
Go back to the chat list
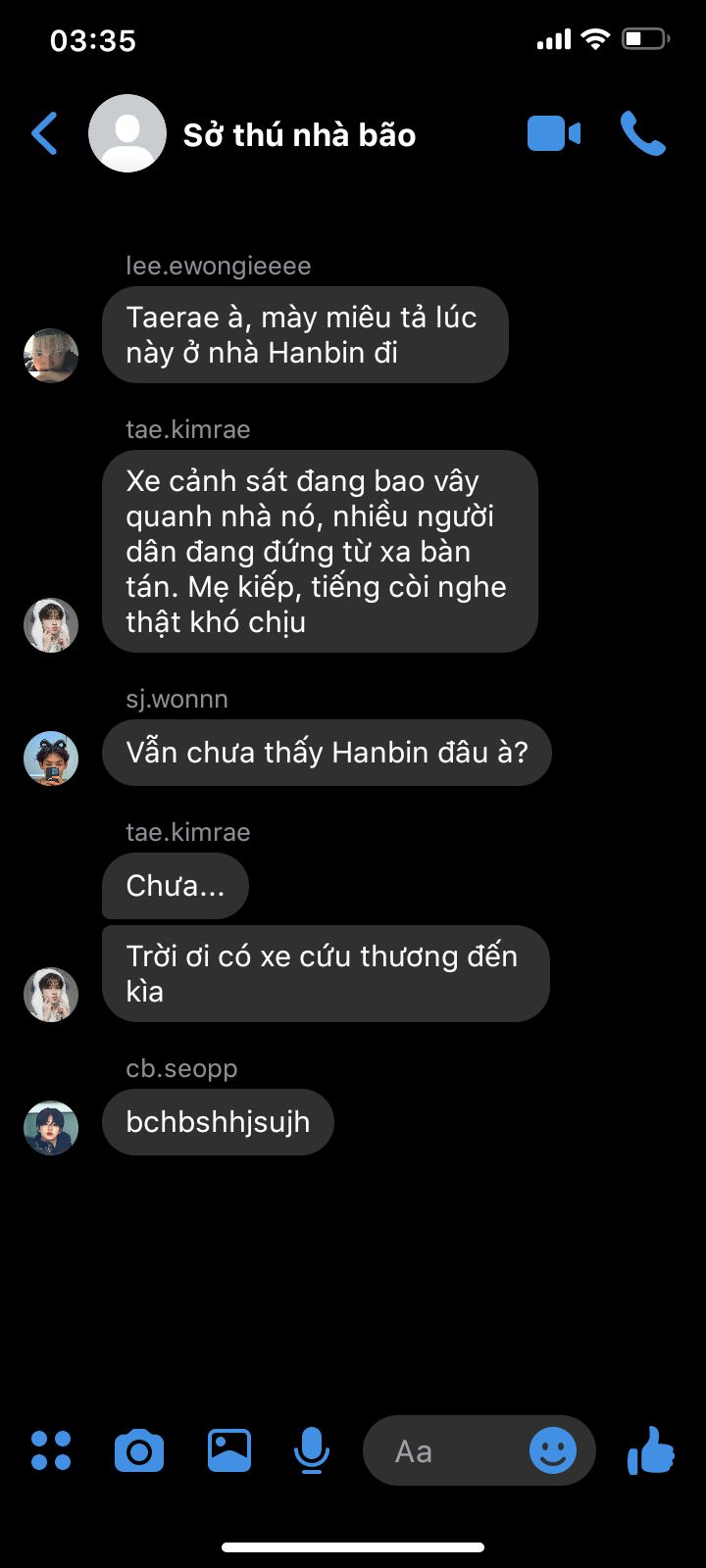click(45, 134)
